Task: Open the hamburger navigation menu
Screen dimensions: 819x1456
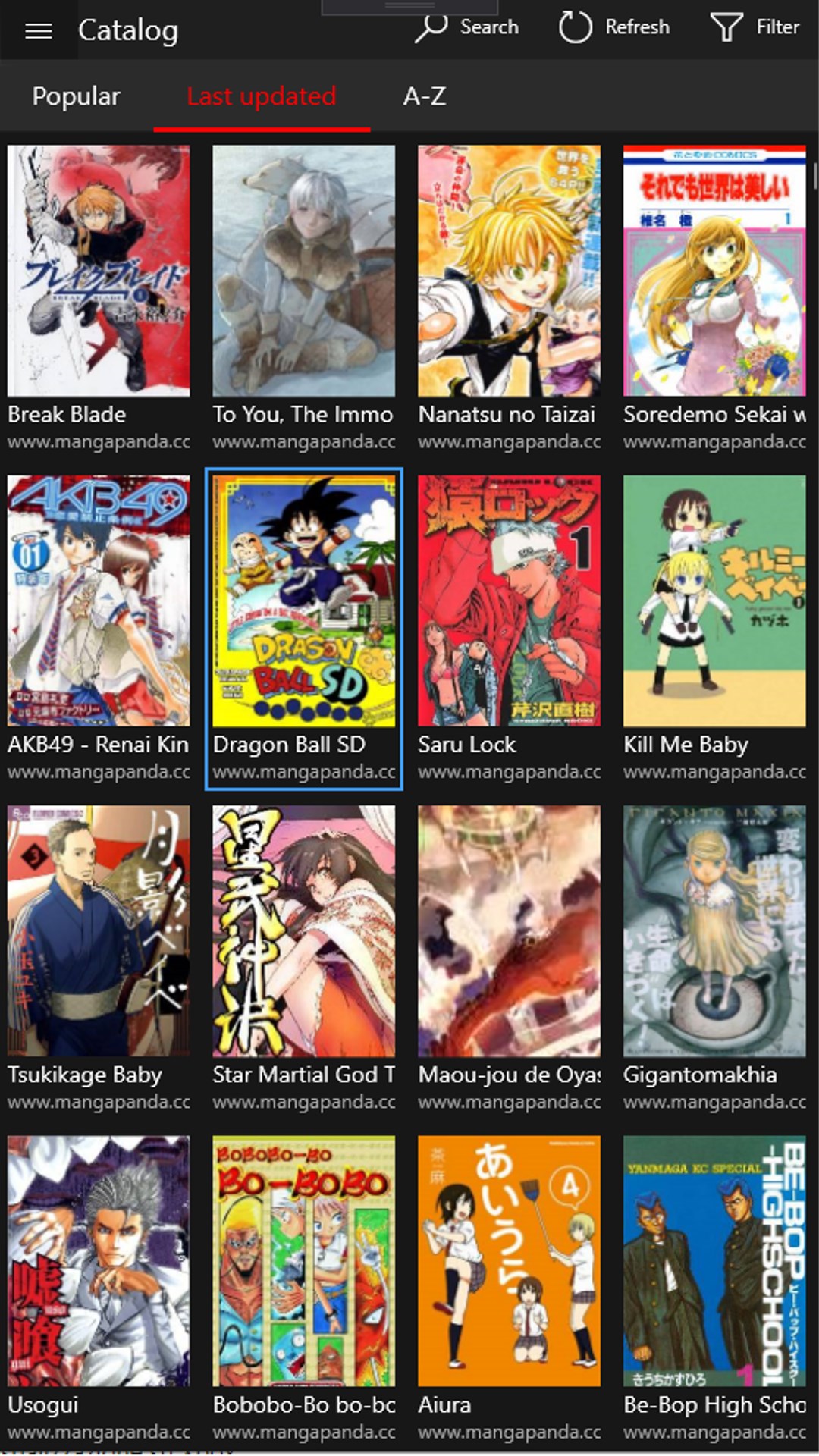Action: 38,30
